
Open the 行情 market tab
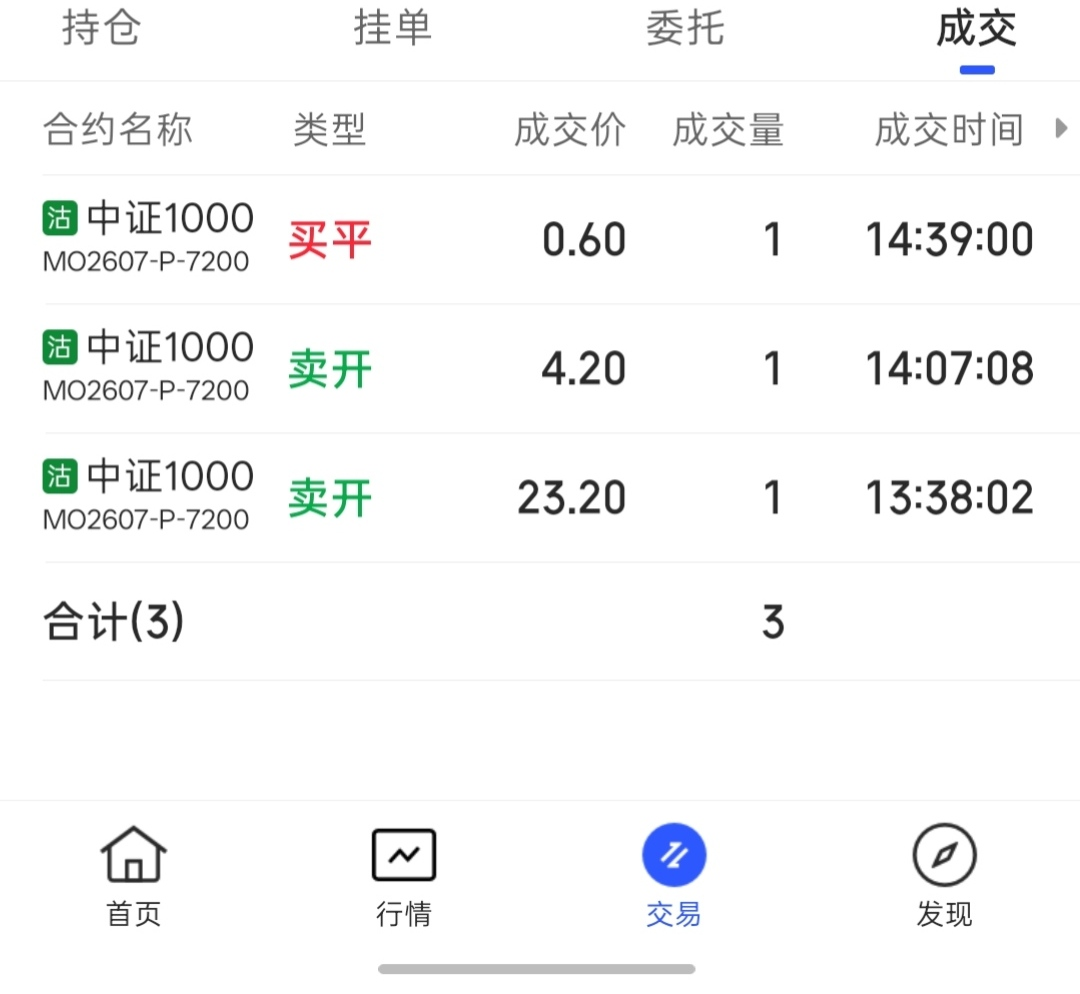point(404,876)
